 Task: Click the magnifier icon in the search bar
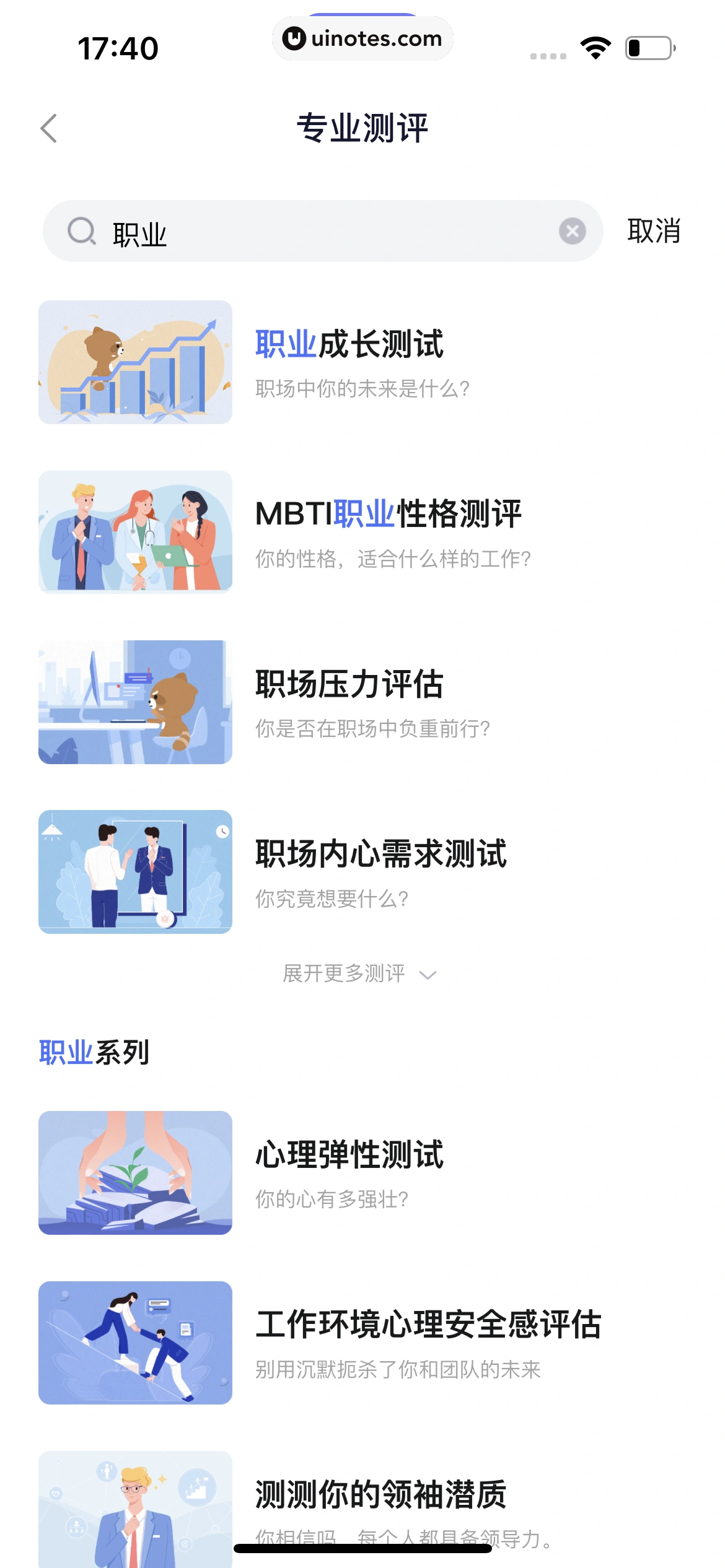(82, 232)
